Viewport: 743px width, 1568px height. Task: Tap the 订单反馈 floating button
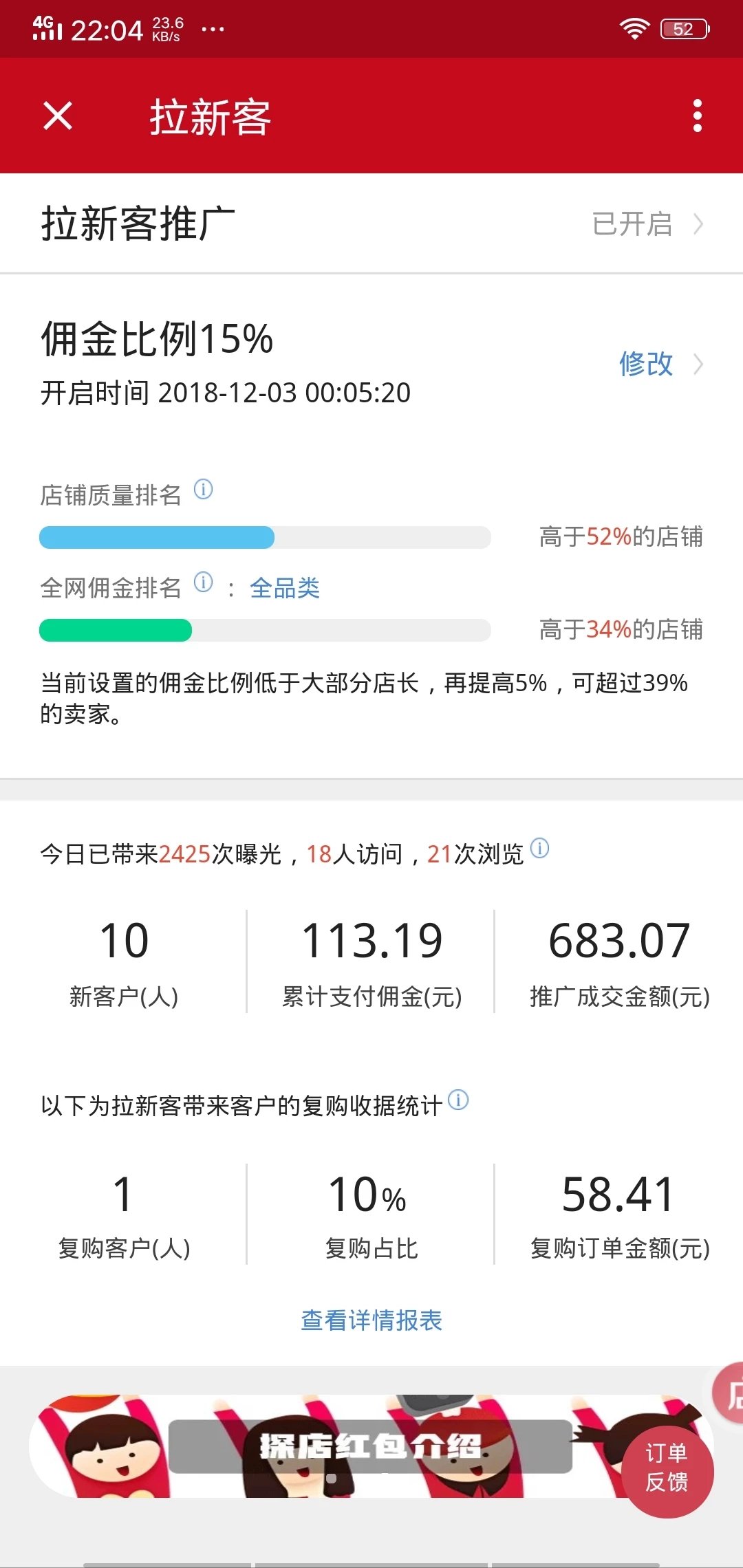pyautogui.click(x=667, y=1467)
